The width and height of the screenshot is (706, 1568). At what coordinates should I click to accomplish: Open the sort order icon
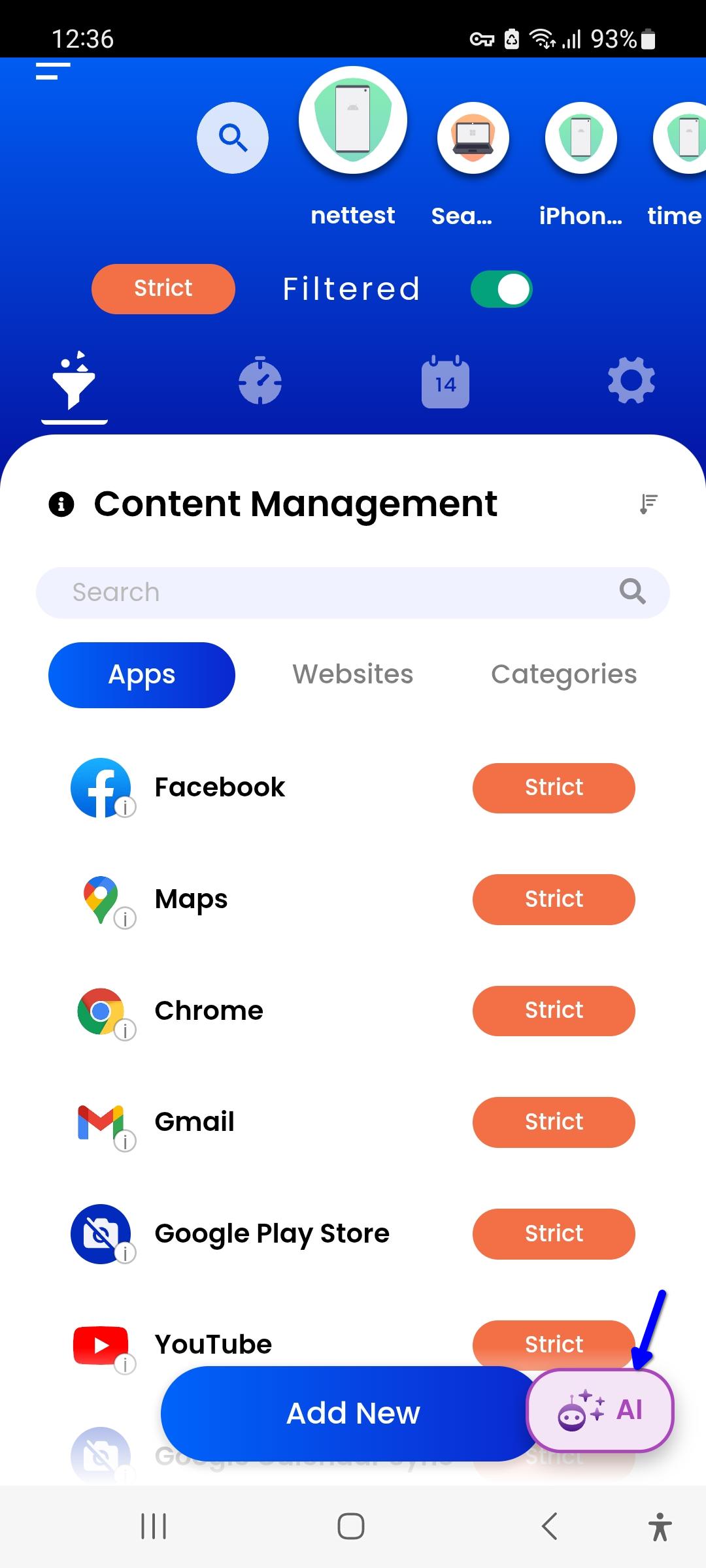(648, 504)
